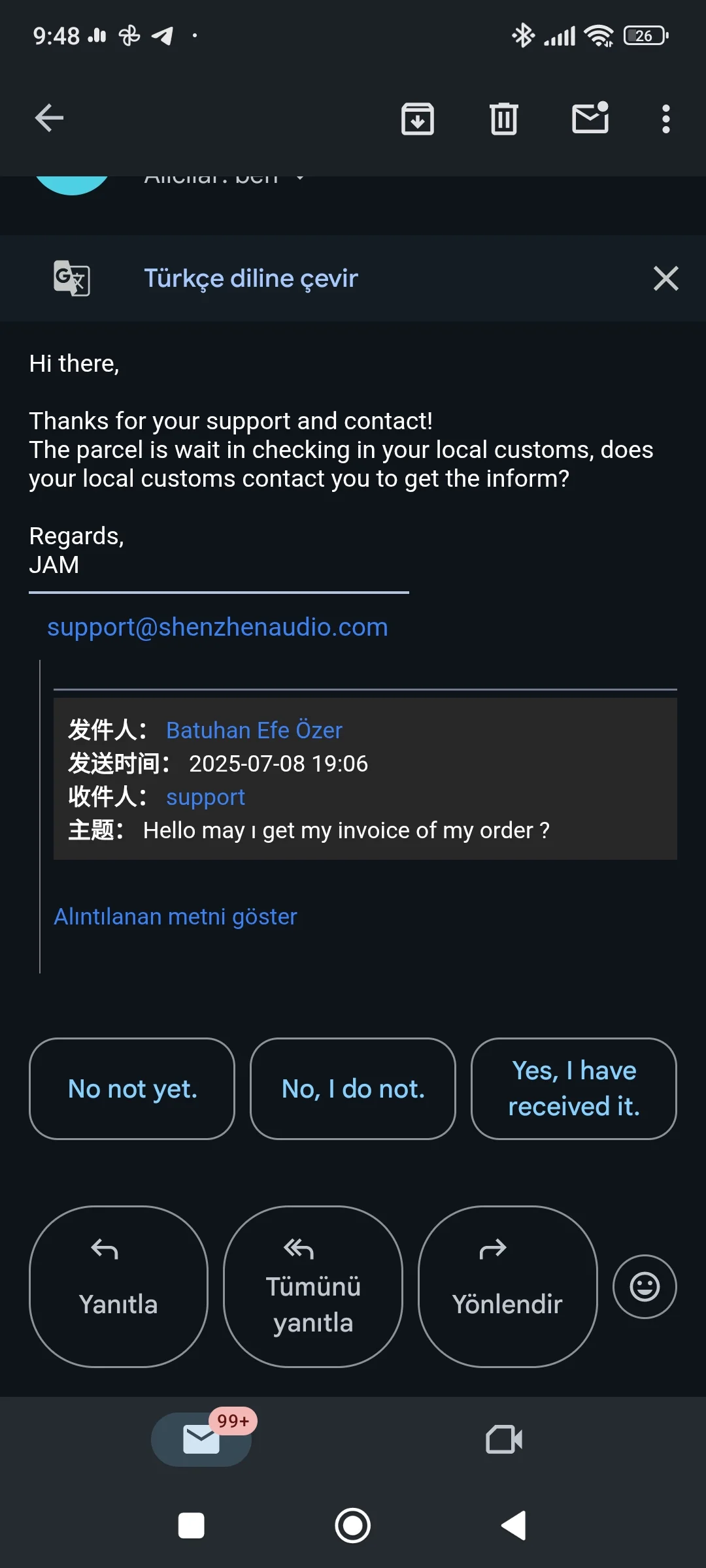Switch to the Mail tab
Viewport: 706px width, 1568px height.
pos(201,1439)
